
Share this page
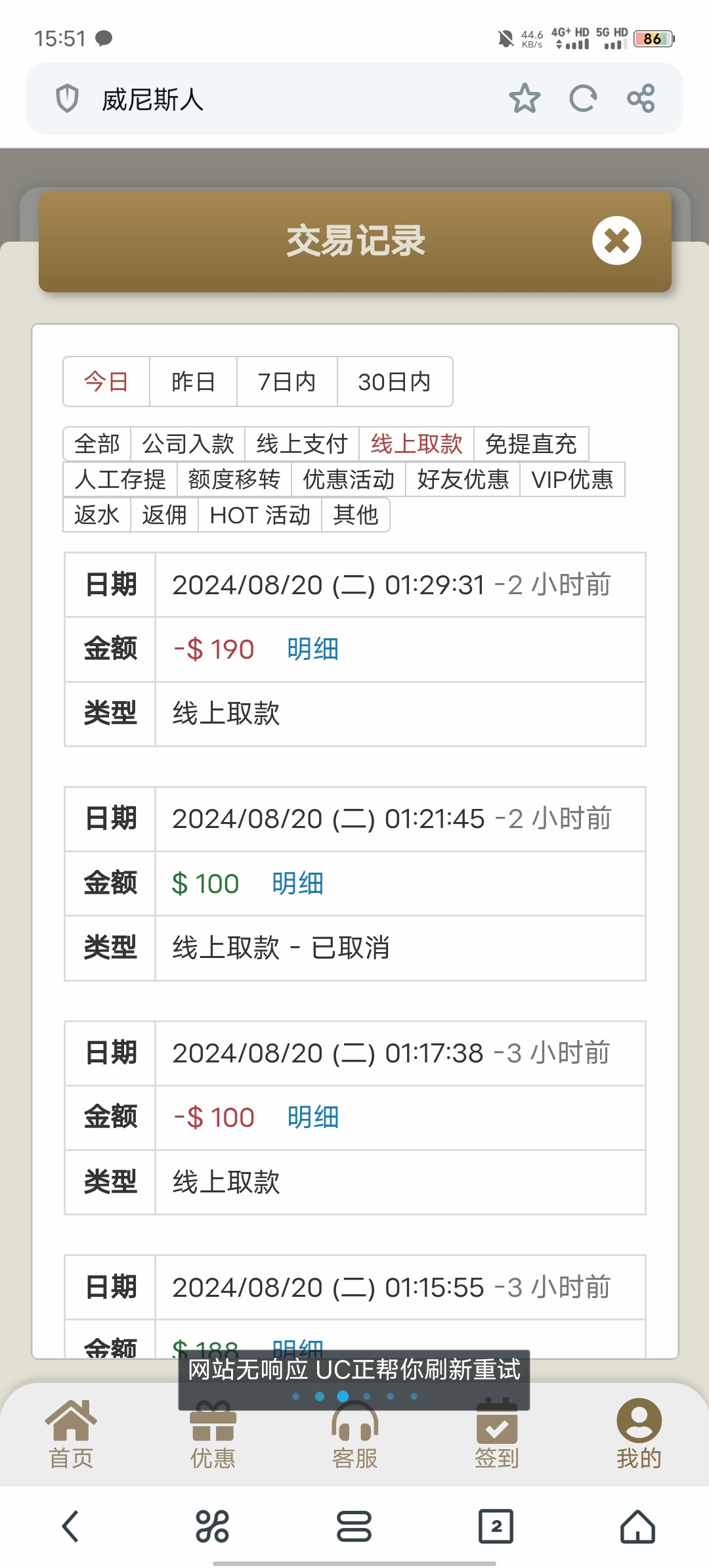coord(641,98)
